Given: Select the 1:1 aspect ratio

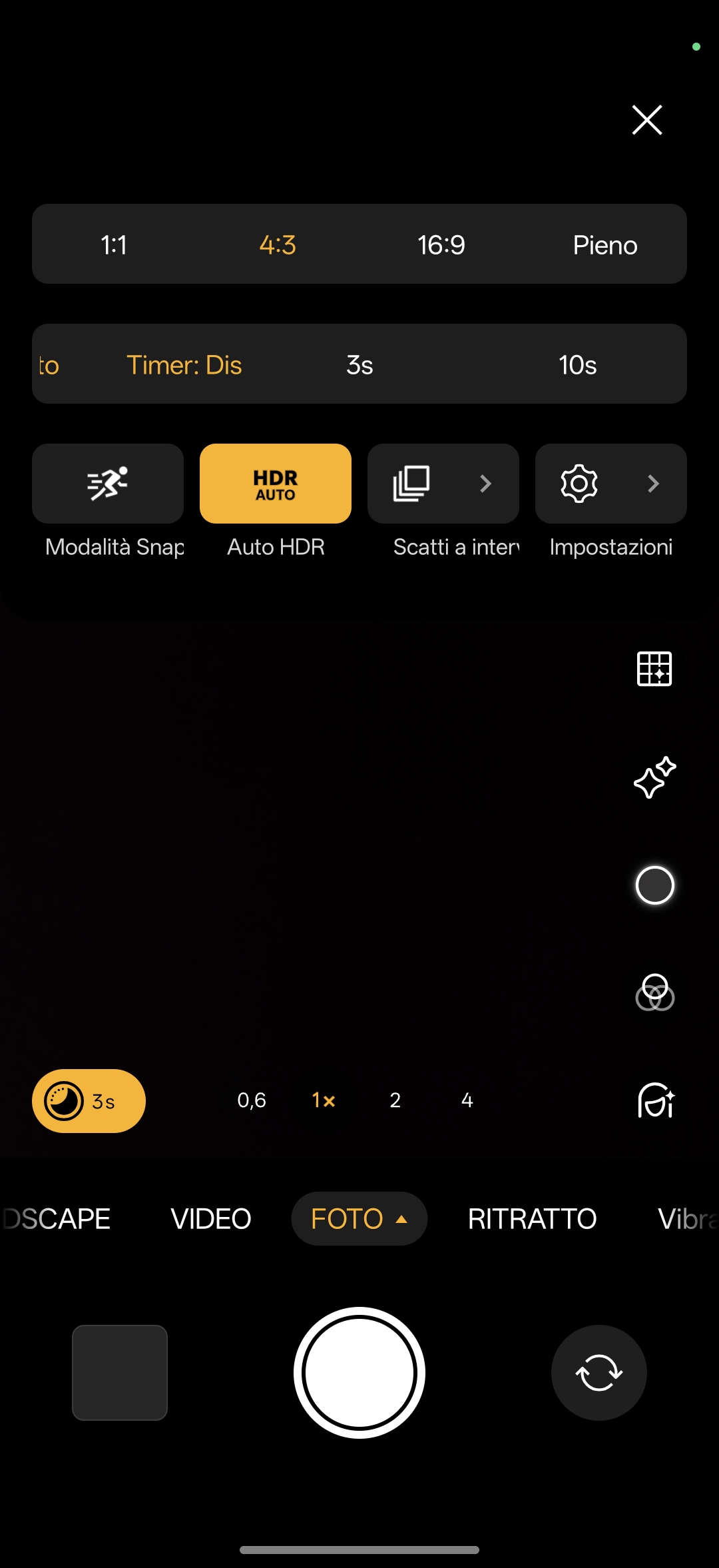Looking at the screenshot, I should (x=114, y=244).
